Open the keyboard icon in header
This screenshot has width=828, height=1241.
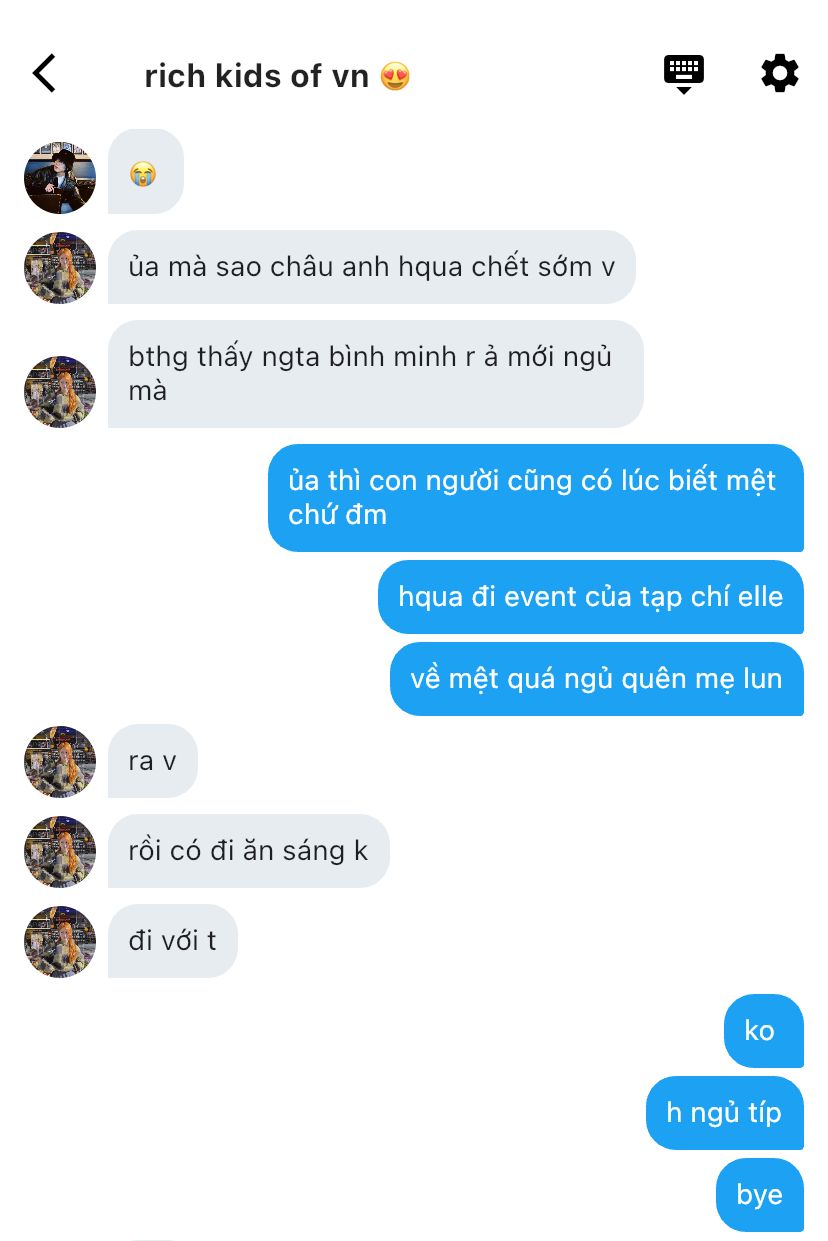coord(684,74)
